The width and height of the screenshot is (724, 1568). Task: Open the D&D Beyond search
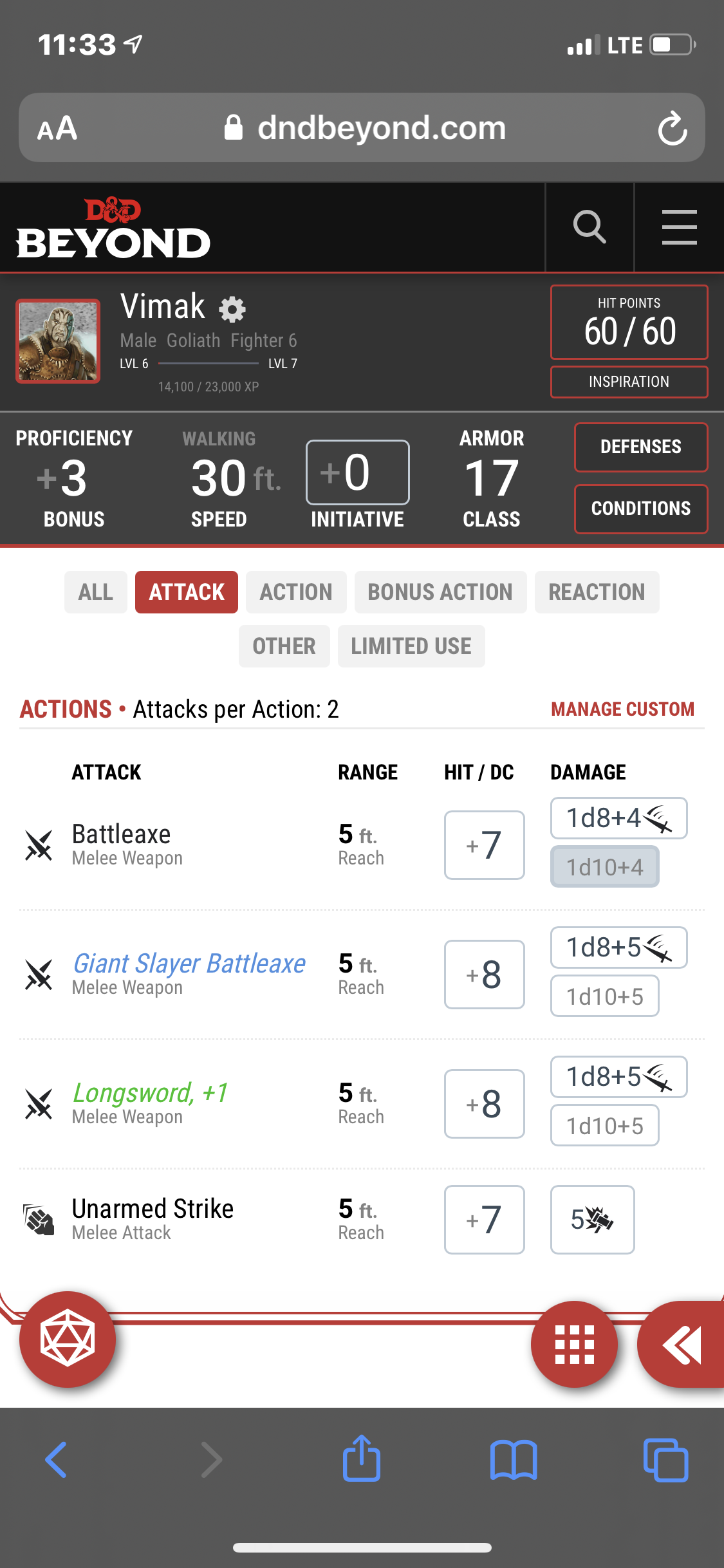[x=589, y=227]
